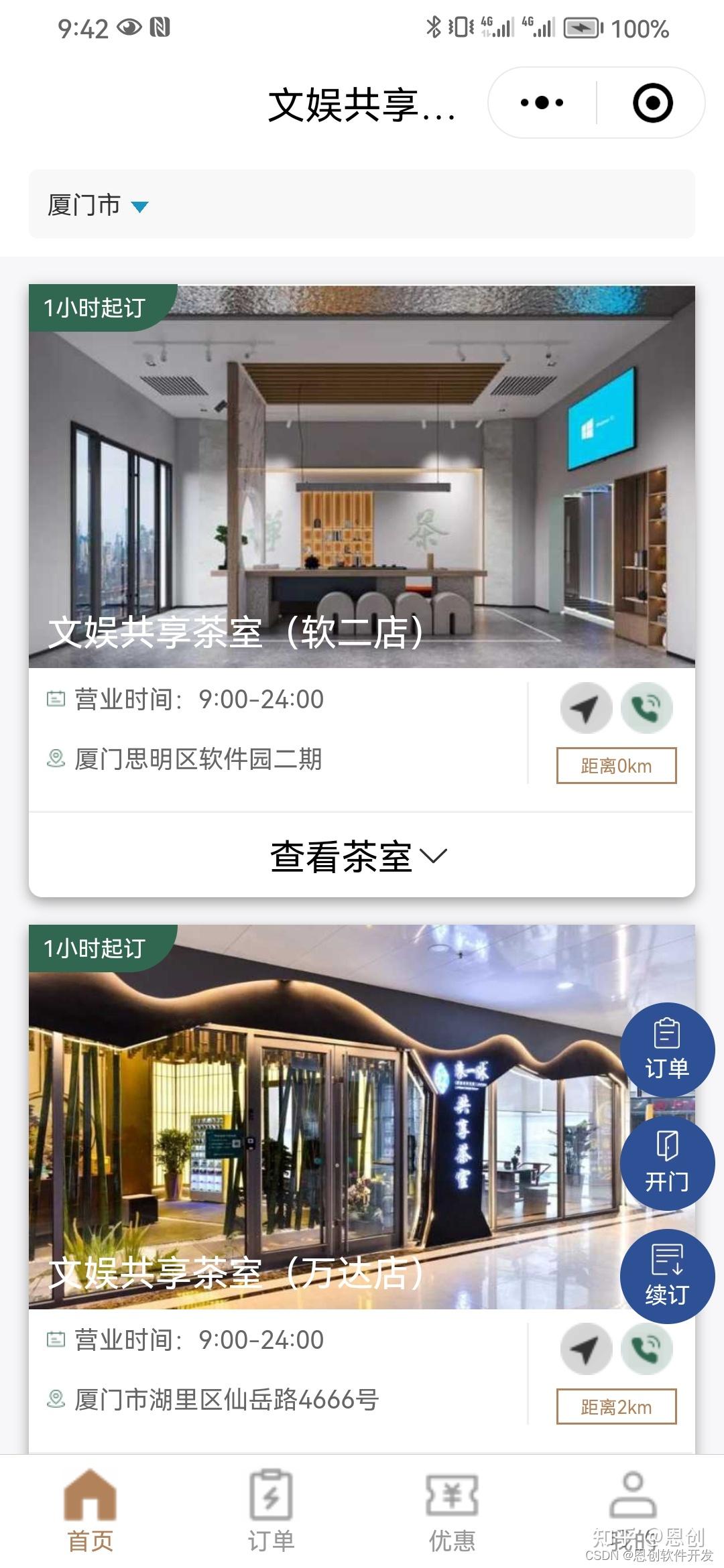The height and width of the screenshot is (1568, 724).
Task: Open the 厦门市 city dropdown
Action: pos(98,205)
